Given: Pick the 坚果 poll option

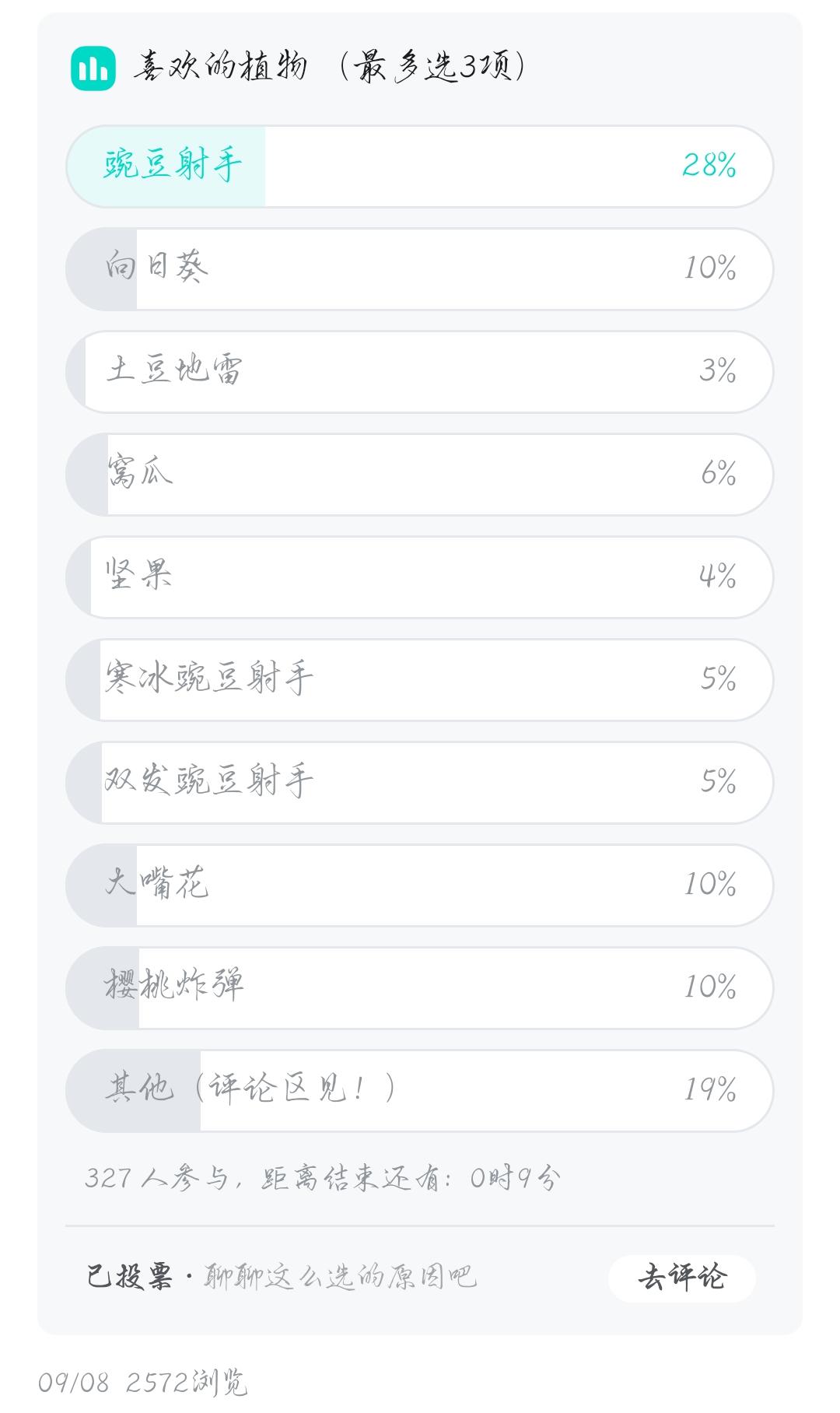Looking at the screenshot, I should tap(420, 577).
